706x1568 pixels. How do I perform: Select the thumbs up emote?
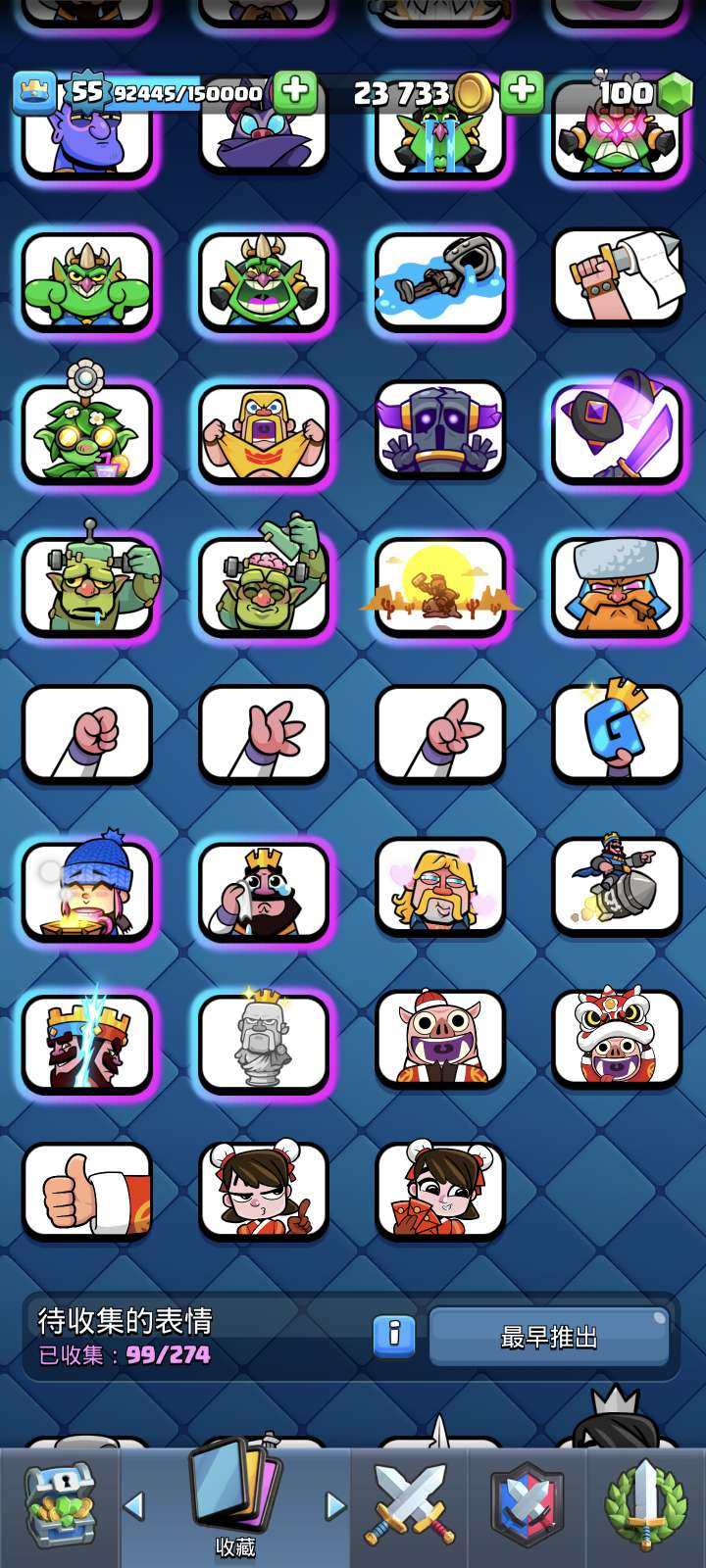click(x=87, y=1192)
